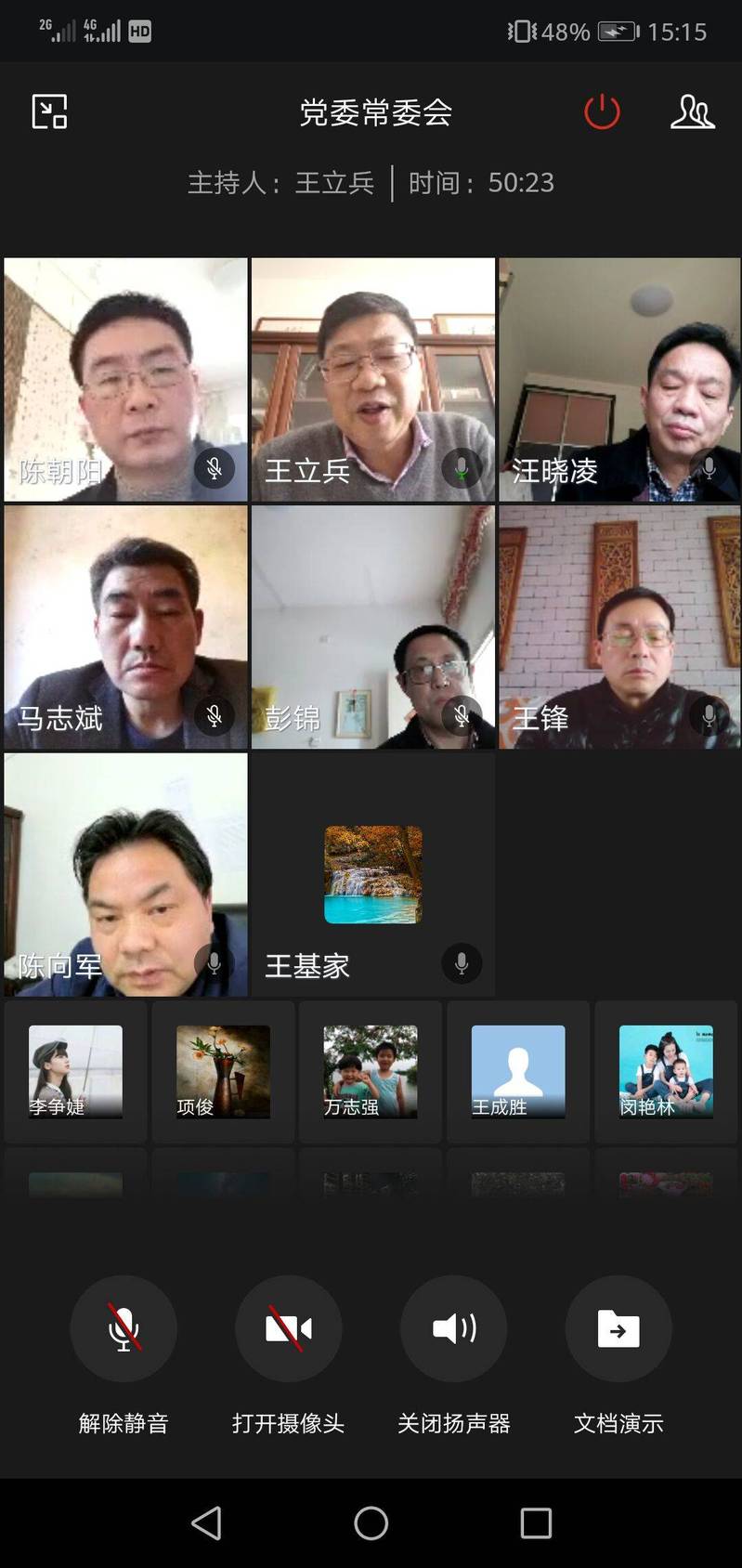The width and height of the screenshot is (742, 1568).
Task: Start document sharing via 文档演示
Action: [618, 1329]
